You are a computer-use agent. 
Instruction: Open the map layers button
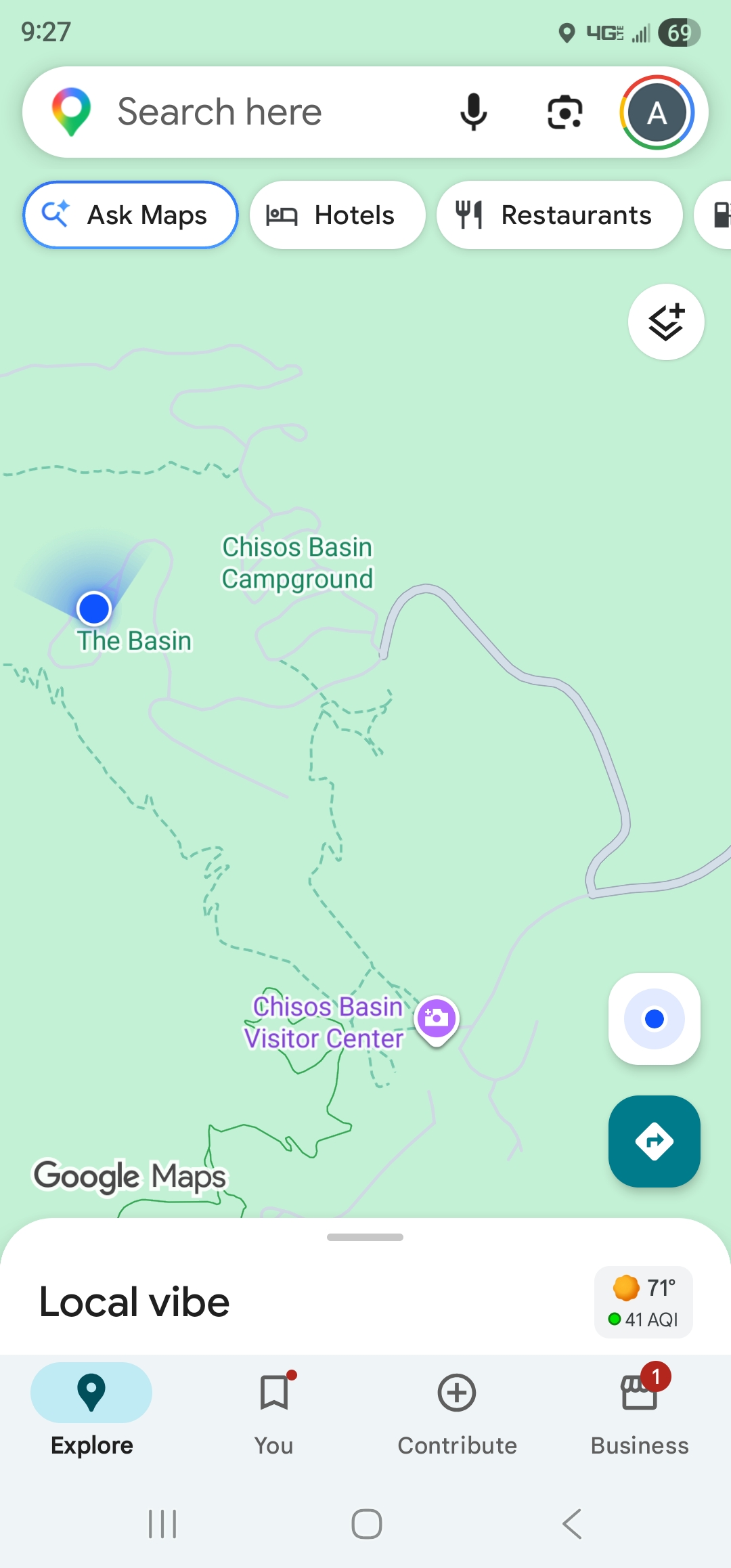point(666,322)
